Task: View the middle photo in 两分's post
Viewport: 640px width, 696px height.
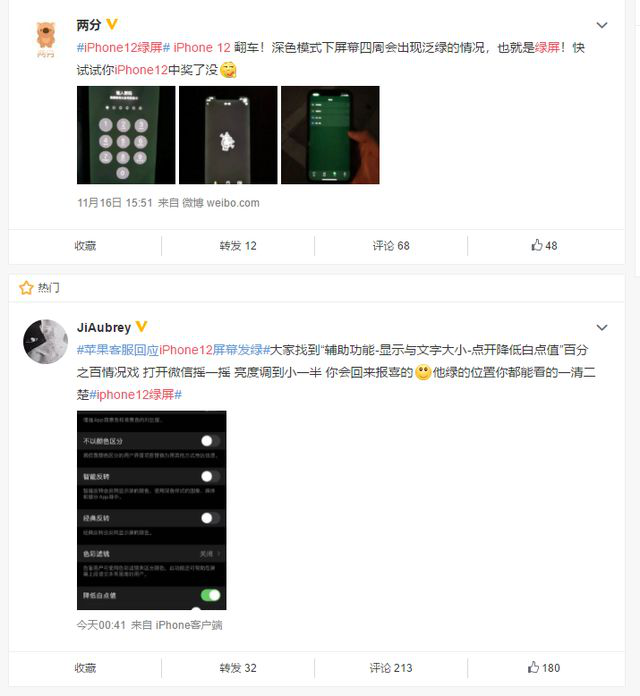Action: point(227,134)
